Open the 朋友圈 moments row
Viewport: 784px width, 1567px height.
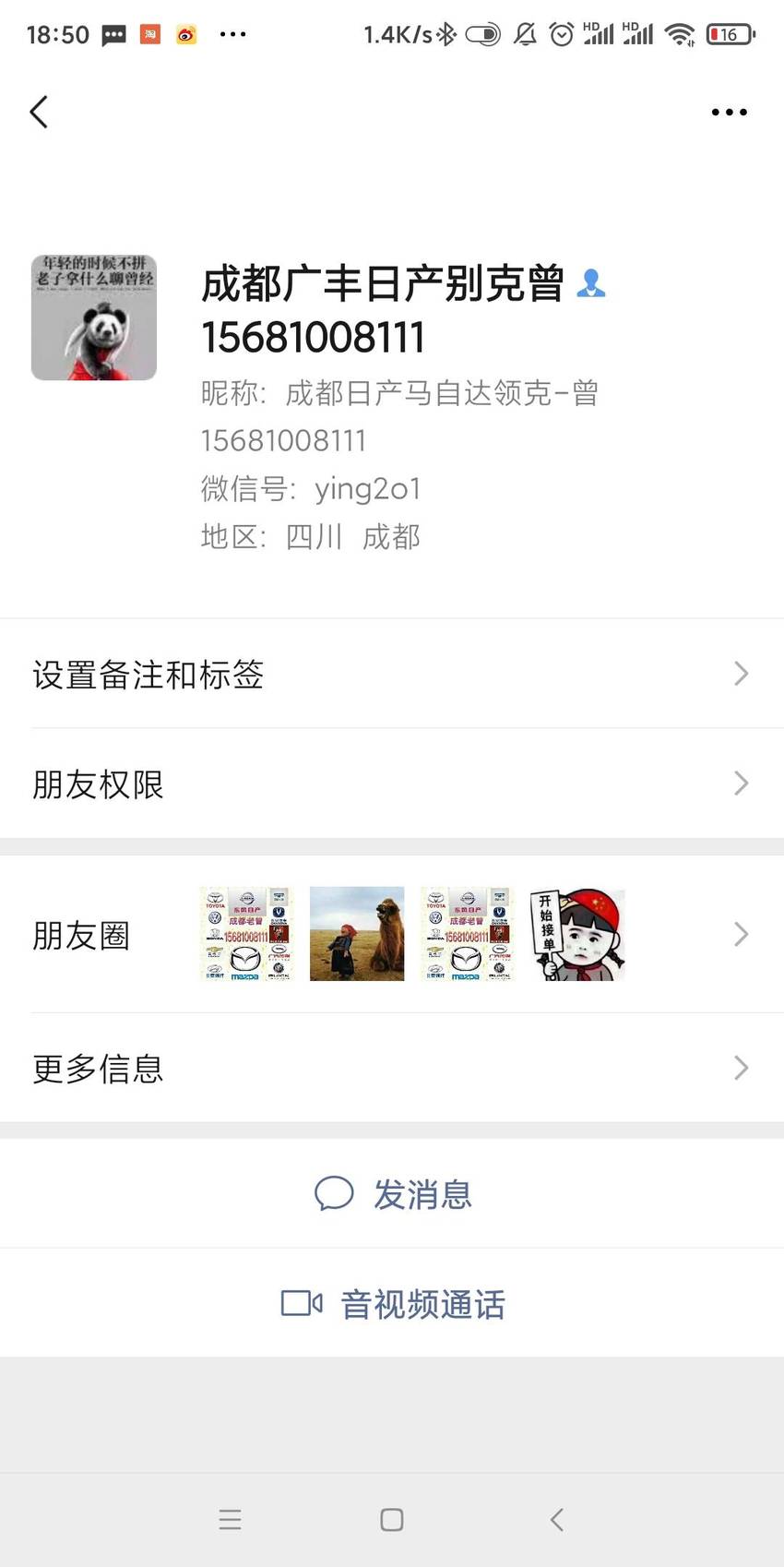392,934
